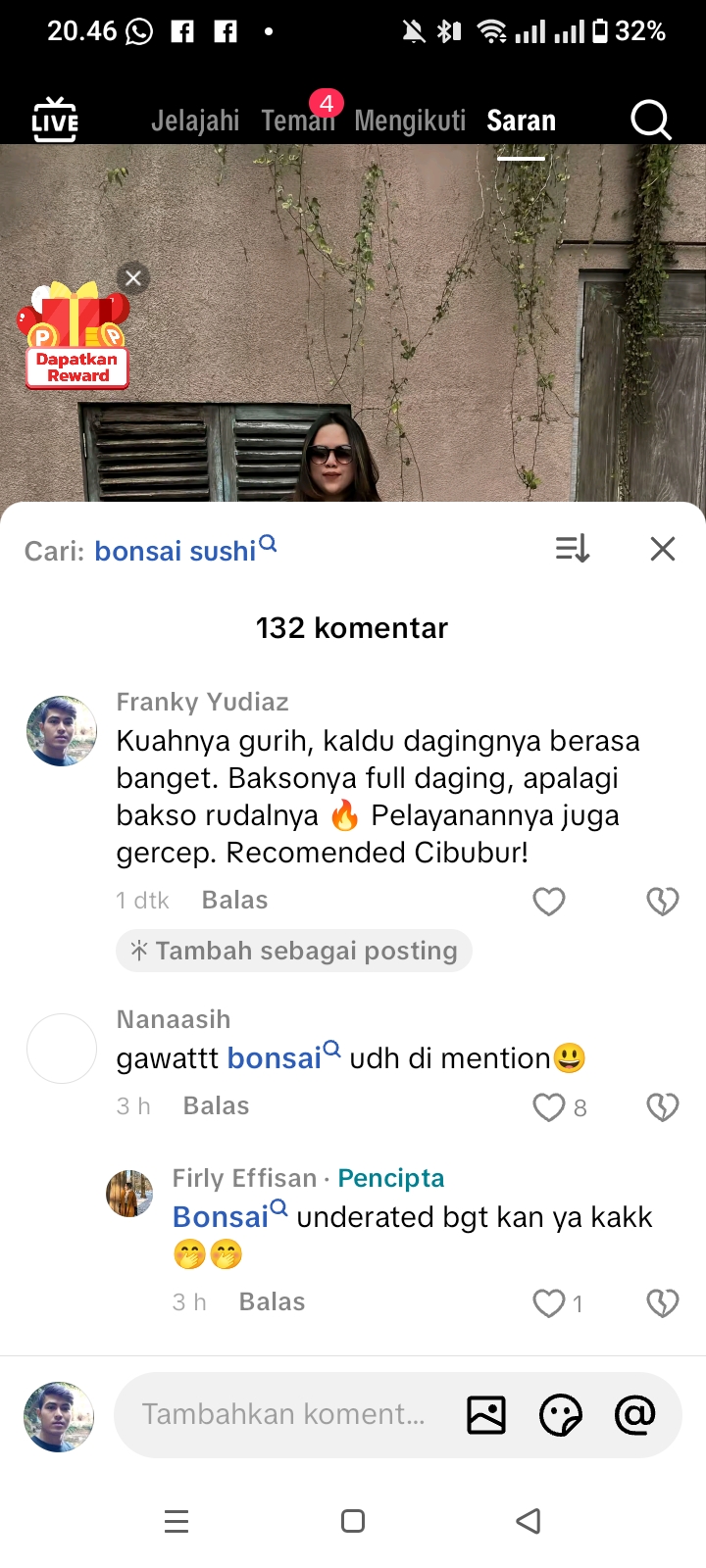The image size is (706, 1568).
Task: Like Nanaasih's comment
Action: 549,1106
